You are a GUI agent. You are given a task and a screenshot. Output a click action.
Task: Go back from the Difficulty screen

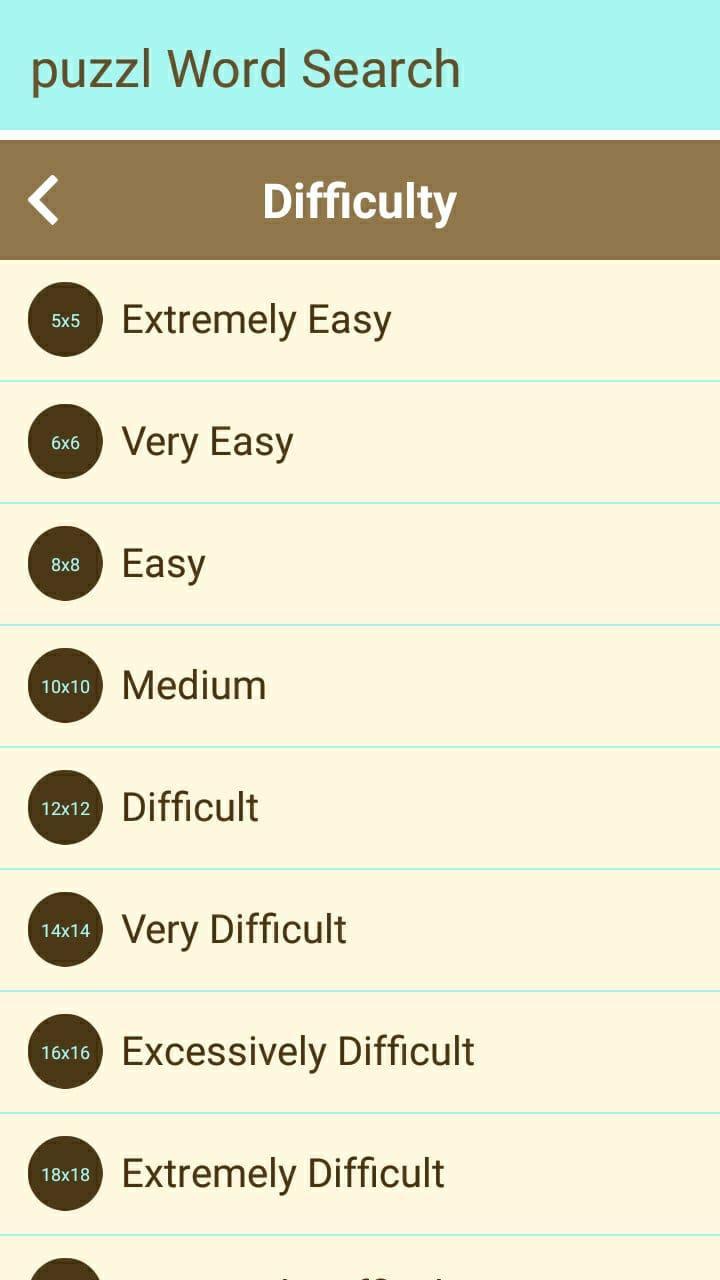[x=44, y=200]
